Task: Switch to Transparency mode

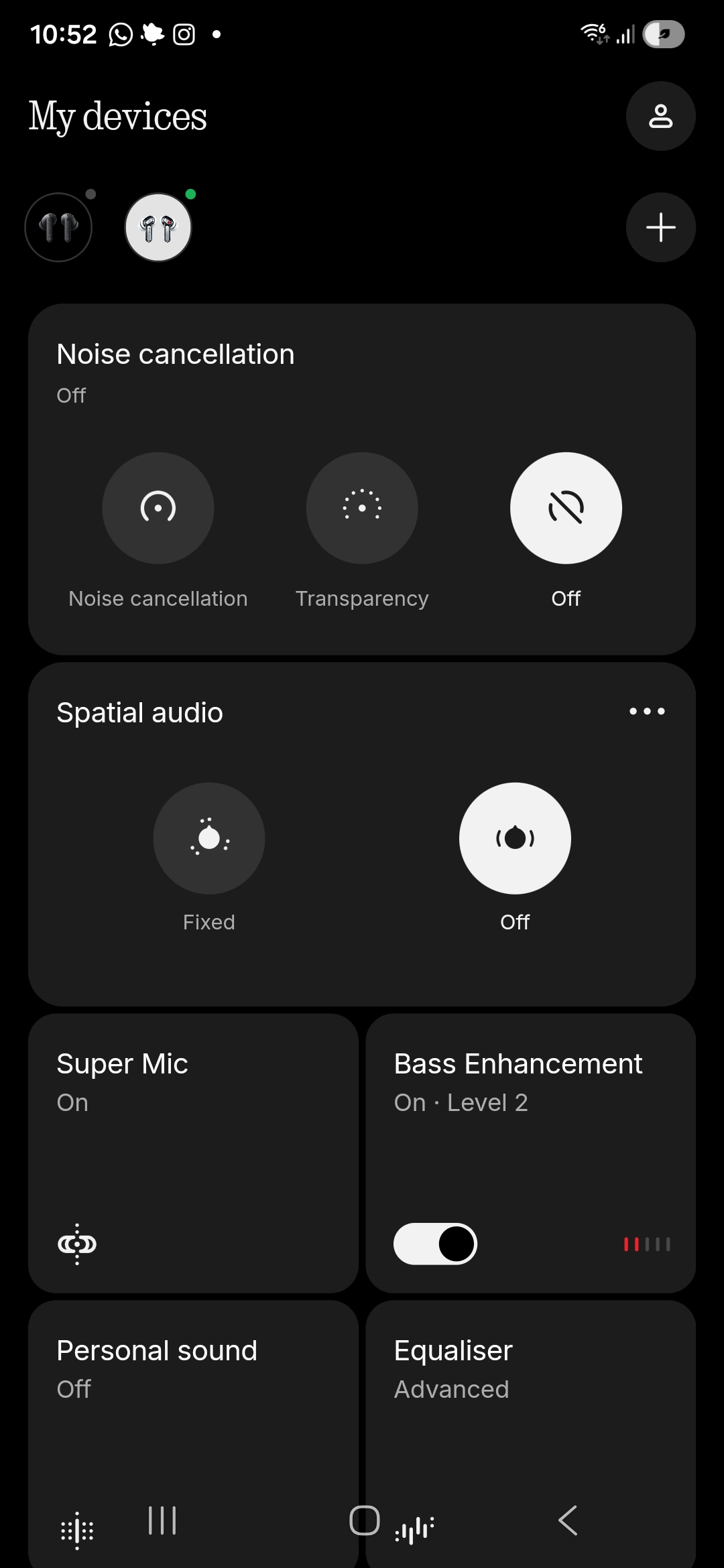Action: point(362,508)
